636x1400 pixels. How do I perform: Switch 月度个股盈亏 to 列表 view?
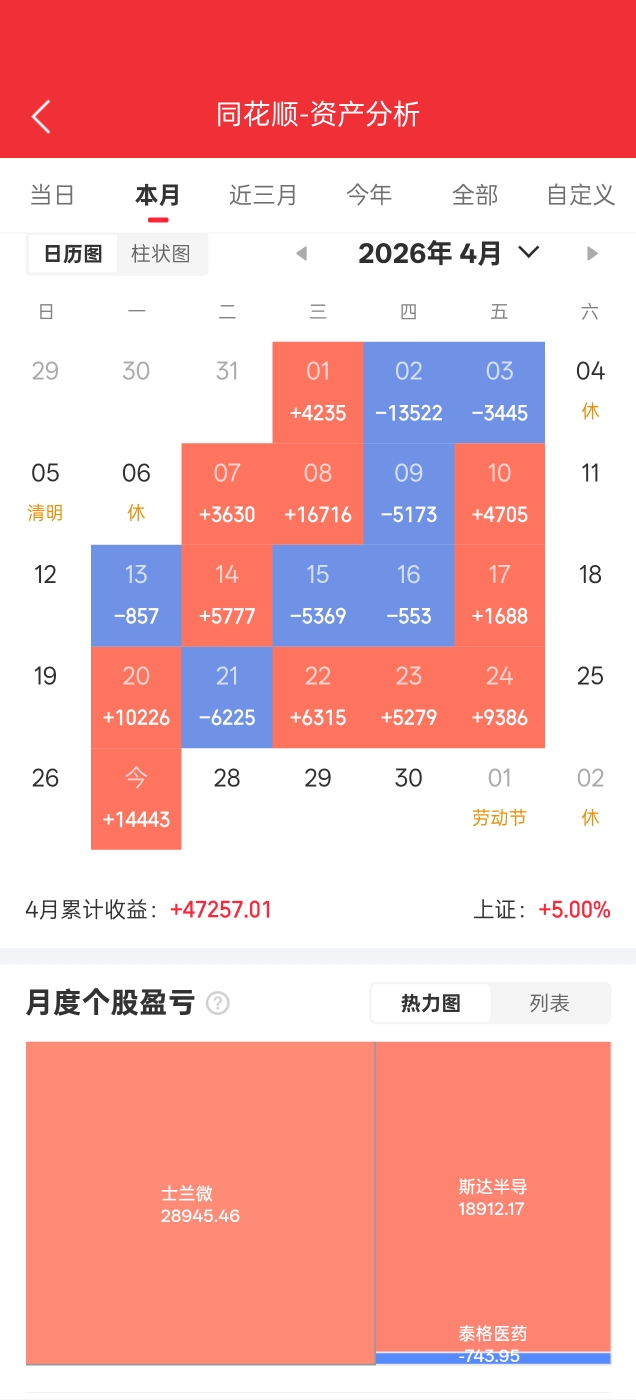(549, 1003)
